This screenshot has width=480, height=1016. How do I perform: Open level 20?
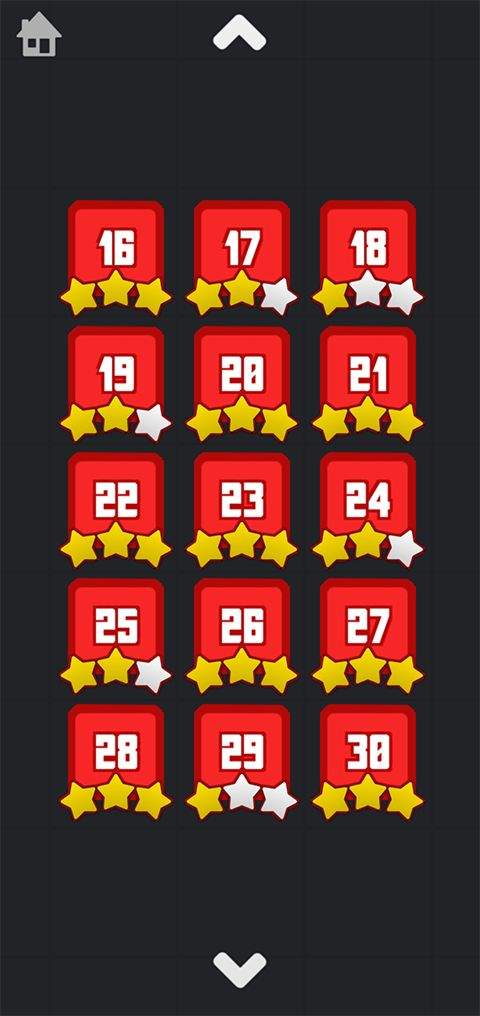tap(242, 384)
